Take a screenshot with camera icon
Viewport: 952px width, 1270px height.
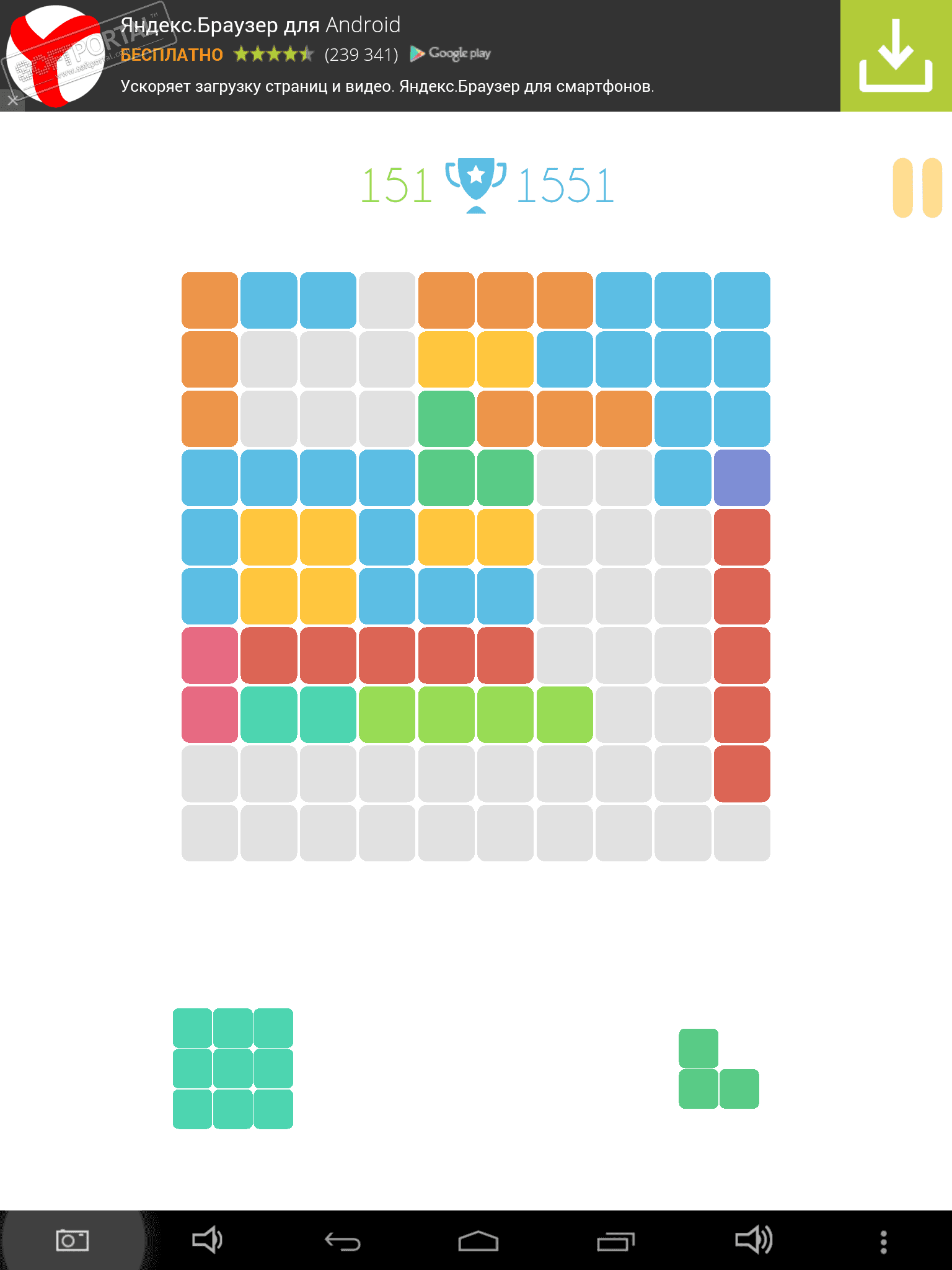(73, 1240)
